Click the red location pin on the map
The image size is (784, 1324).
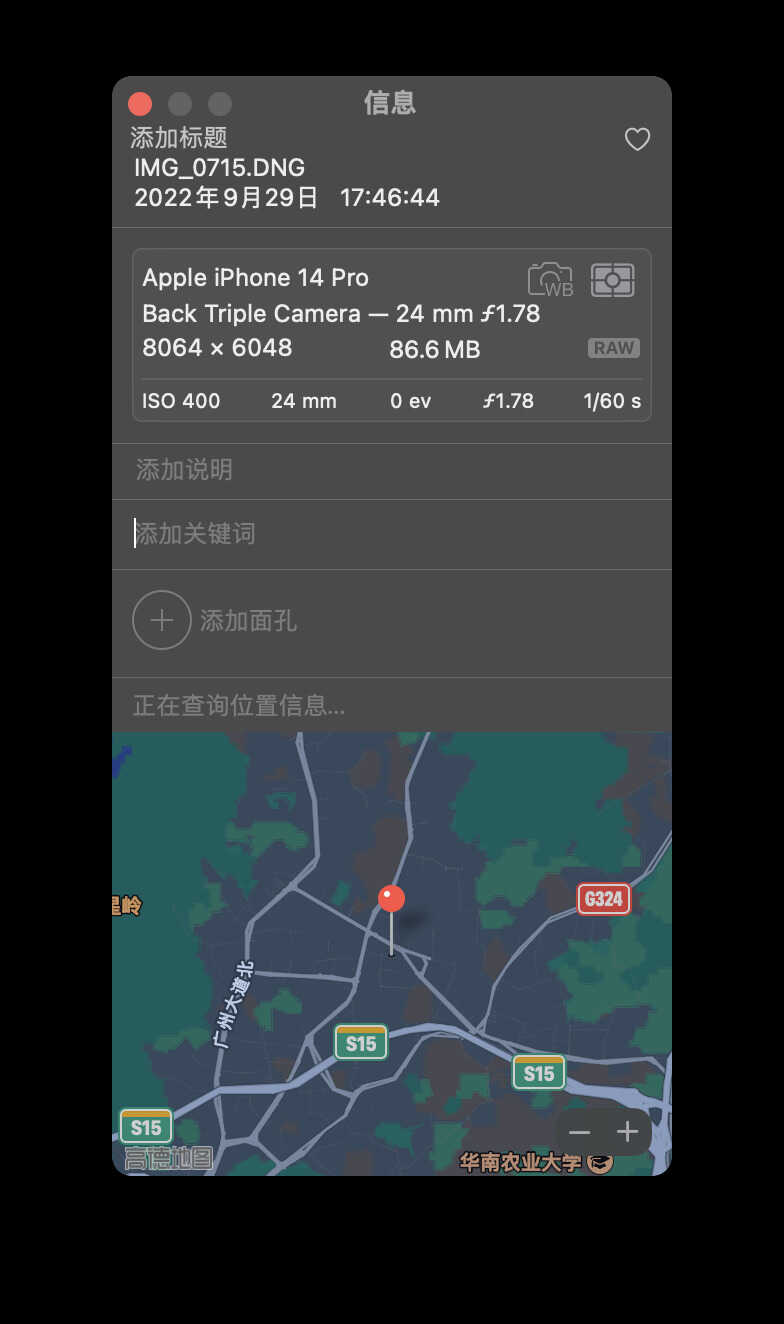pos(391,899)
